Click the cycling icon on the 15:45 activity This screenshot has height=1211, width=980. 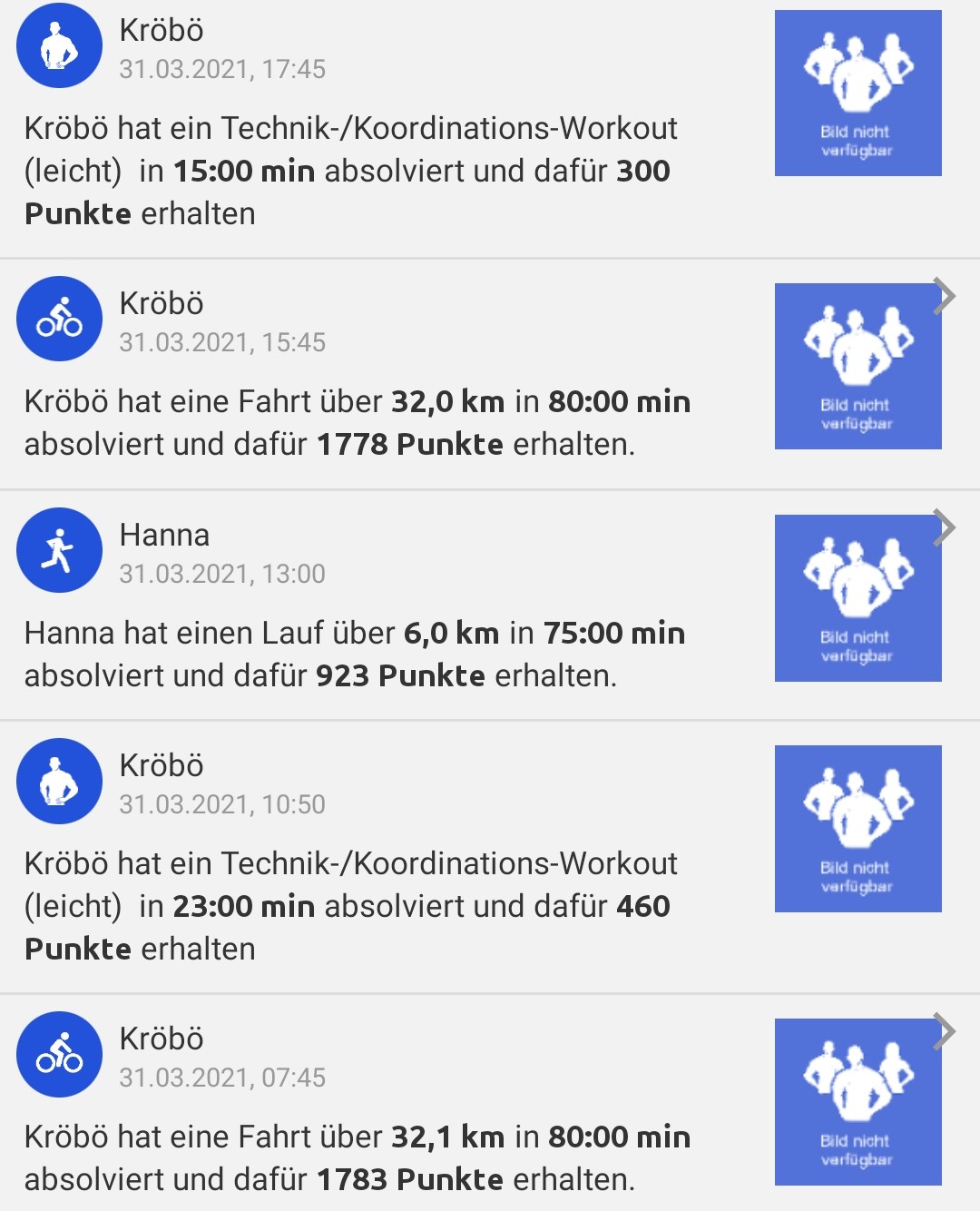(59, 319)
